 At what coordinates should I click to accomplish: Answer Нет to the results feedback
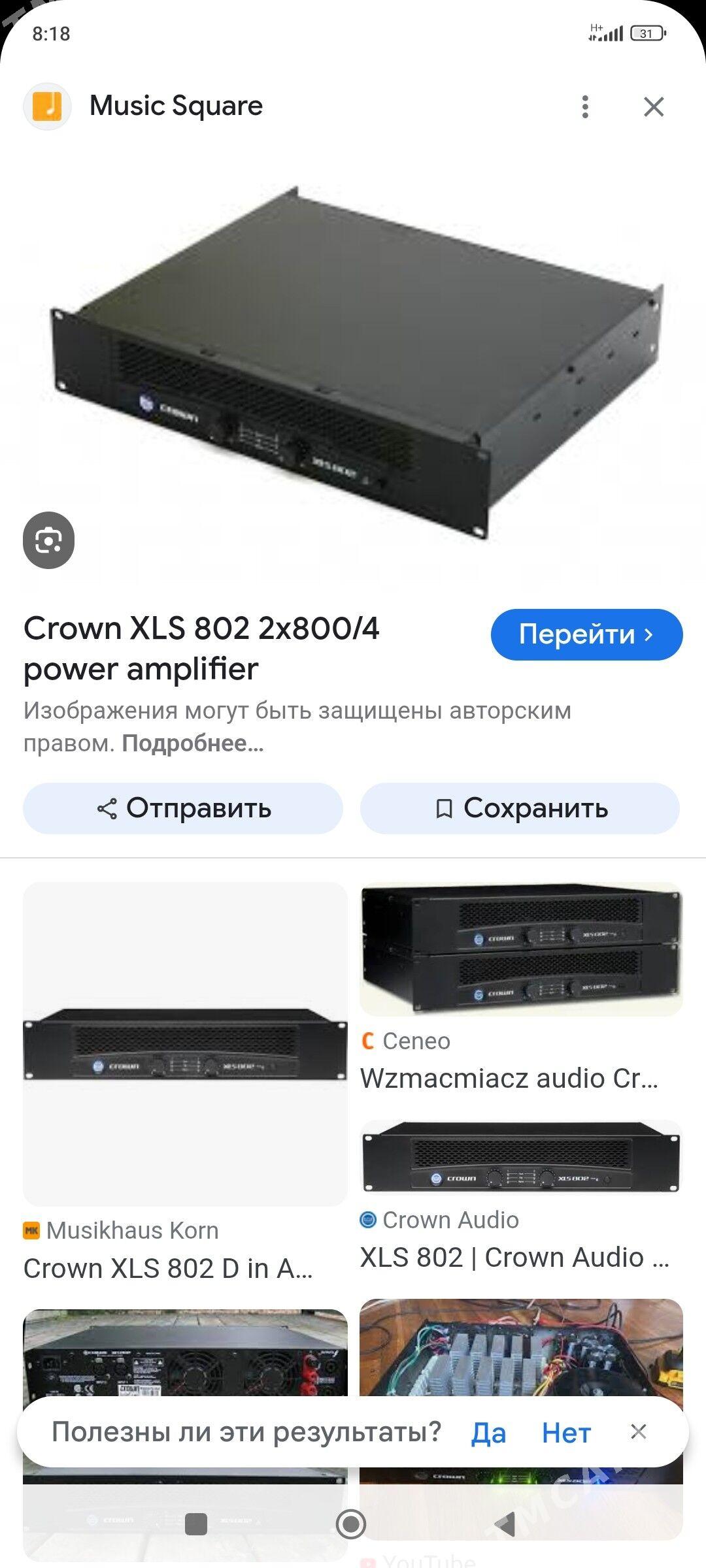pyautogui.click(x=566, y=1433)
